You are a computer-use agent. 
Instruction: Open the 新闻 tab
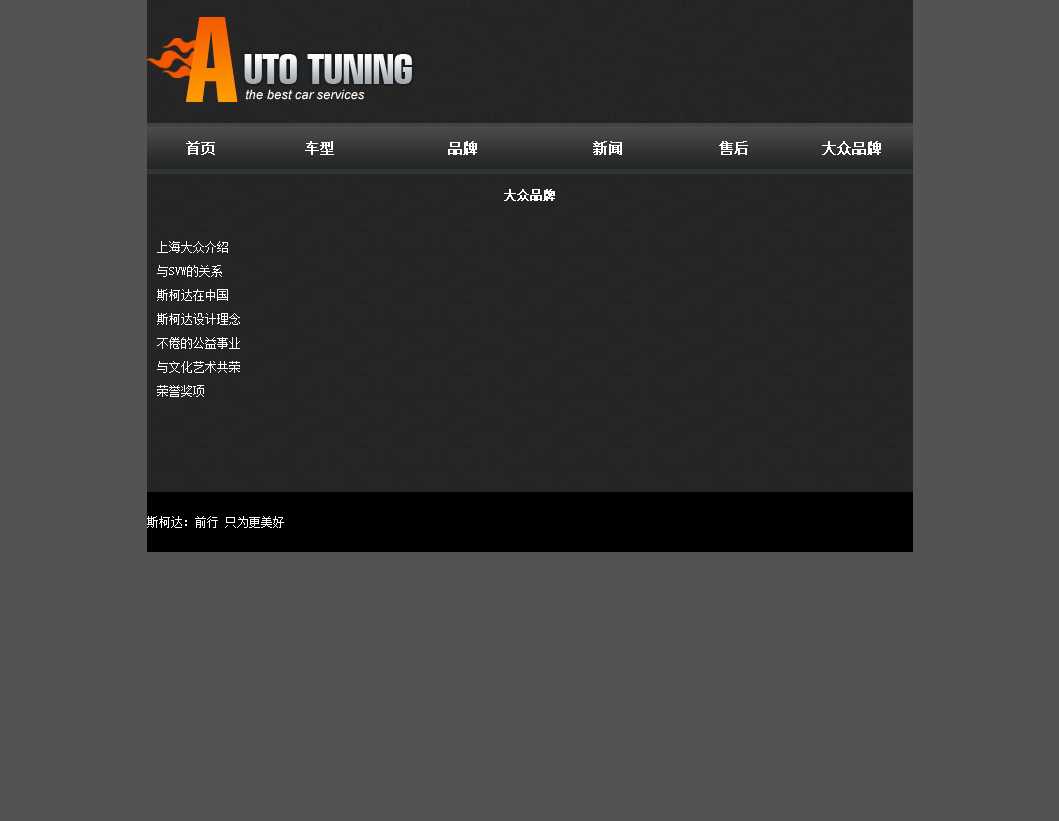coord(608,149)
